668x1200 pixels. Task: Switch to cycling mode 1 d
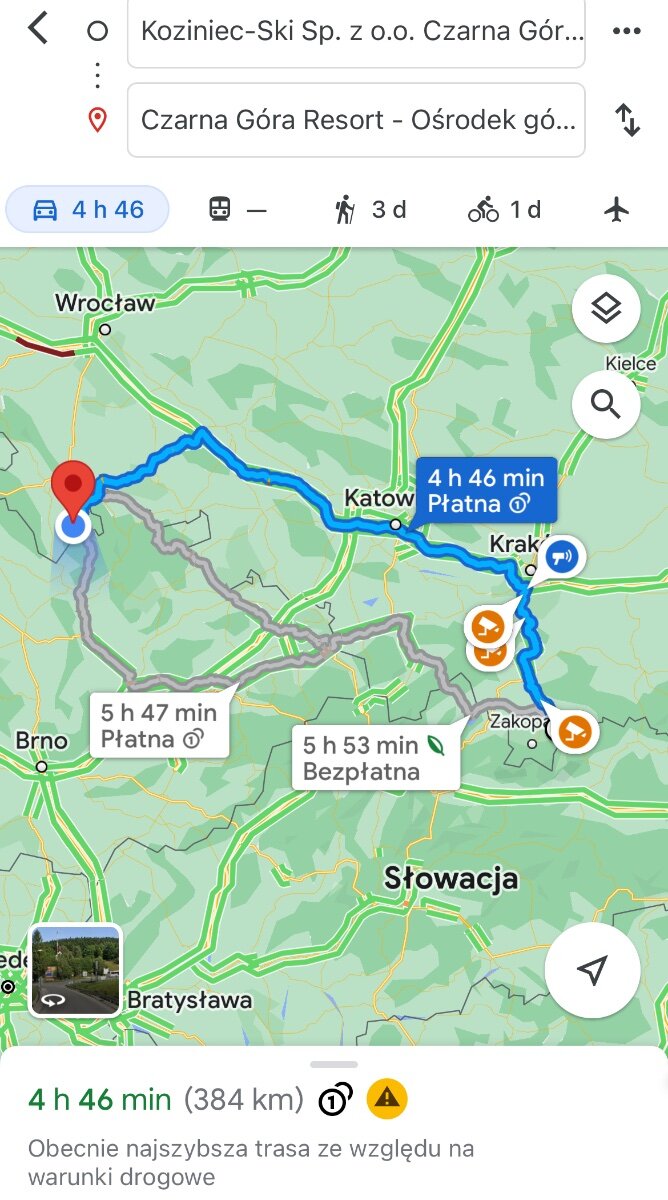pyautogui.click(x=504, y=210)
